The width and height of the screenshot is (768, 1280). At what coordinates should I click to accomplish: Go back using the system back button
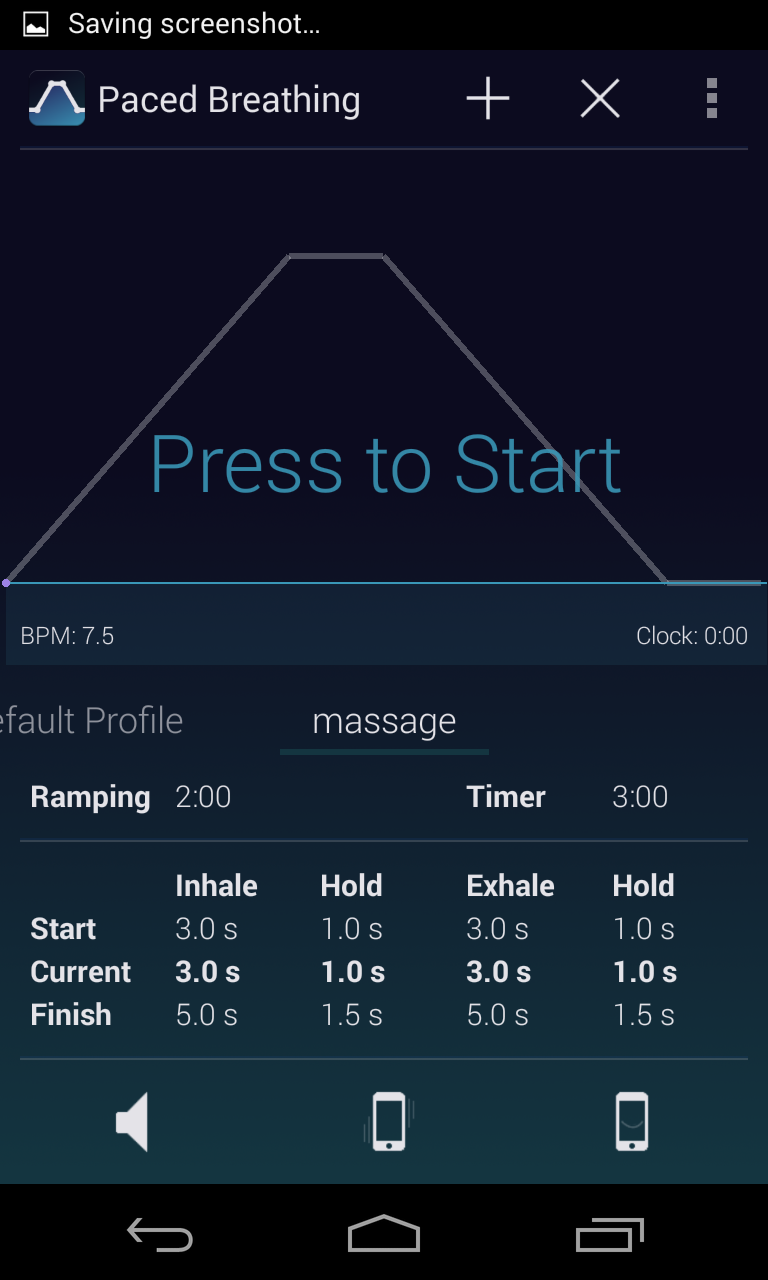click(160, 1236)
